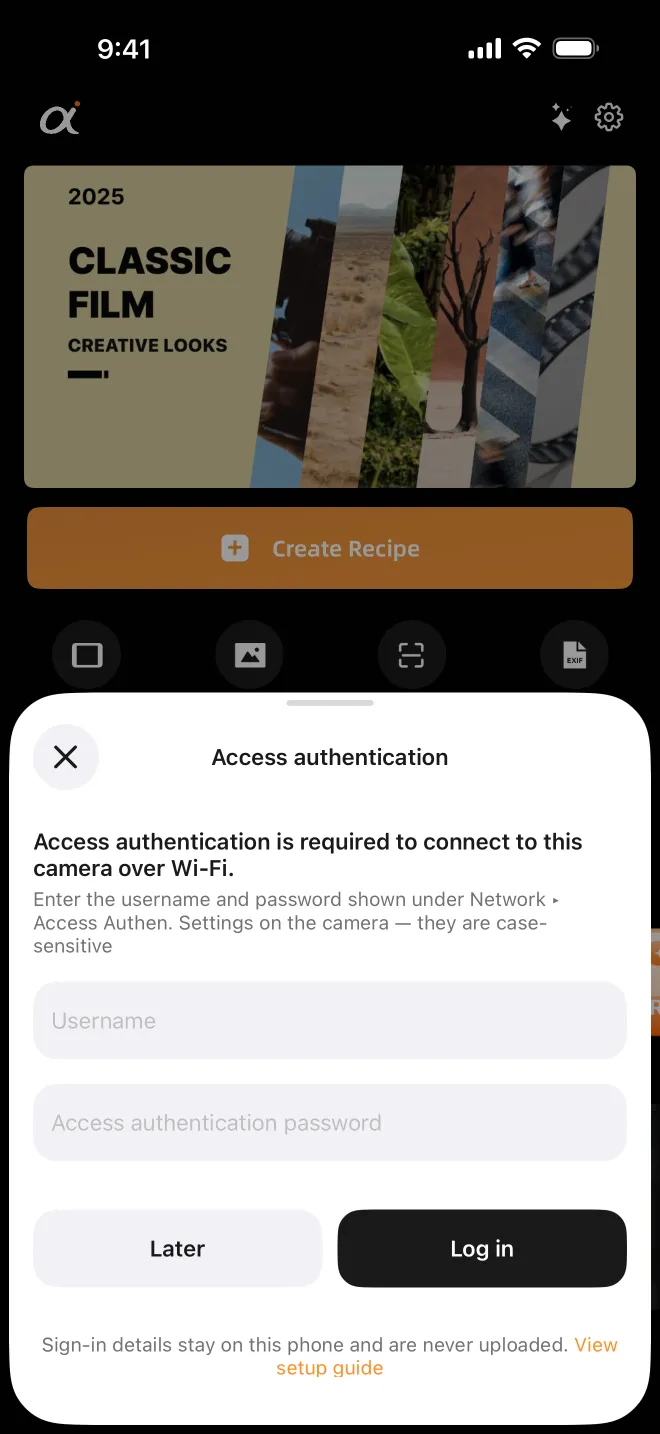
Task: Focus the Access authentication password field
Action: tap(330, 1122)
